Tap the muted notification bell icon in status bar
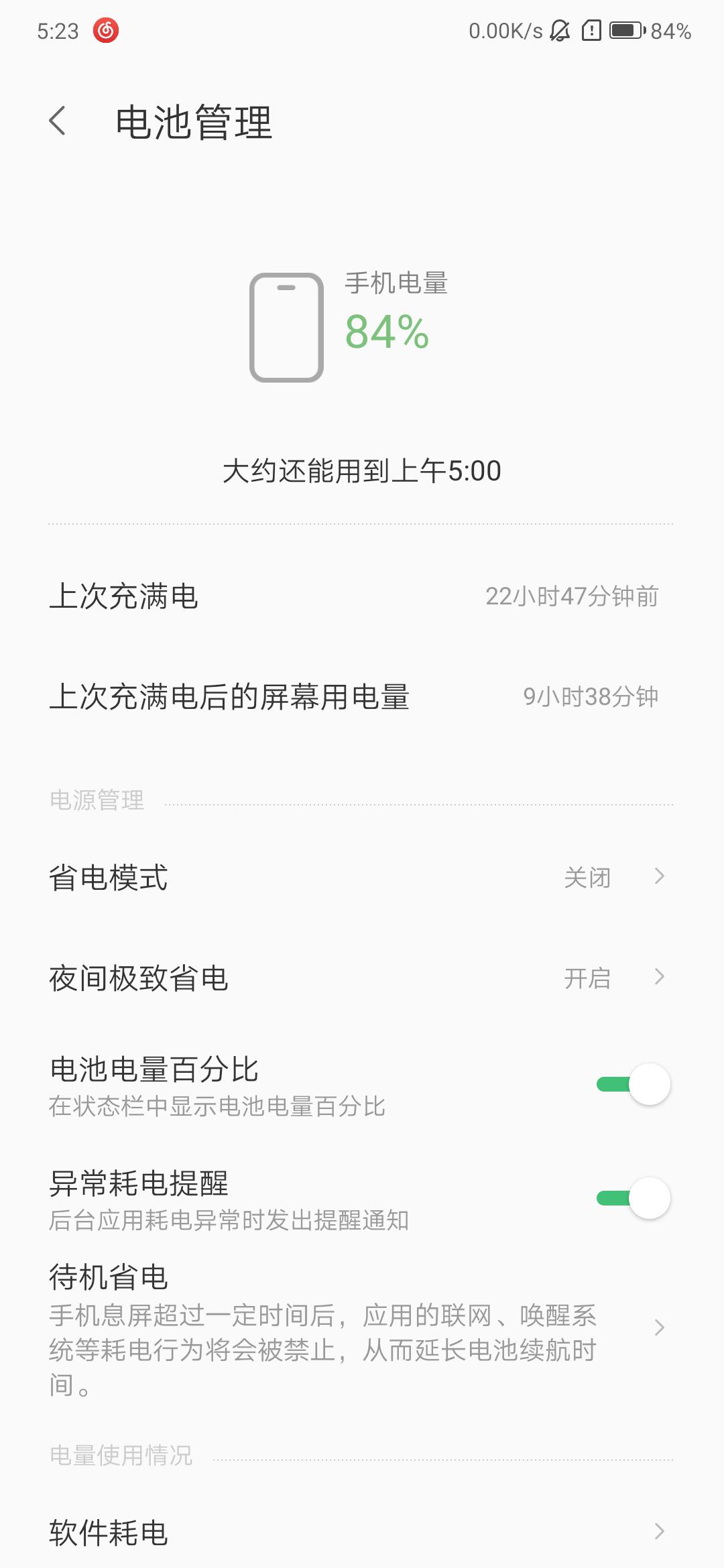The height and width of the screenshot is (1568, 724). pyautogui.click(x=560, y=30)
